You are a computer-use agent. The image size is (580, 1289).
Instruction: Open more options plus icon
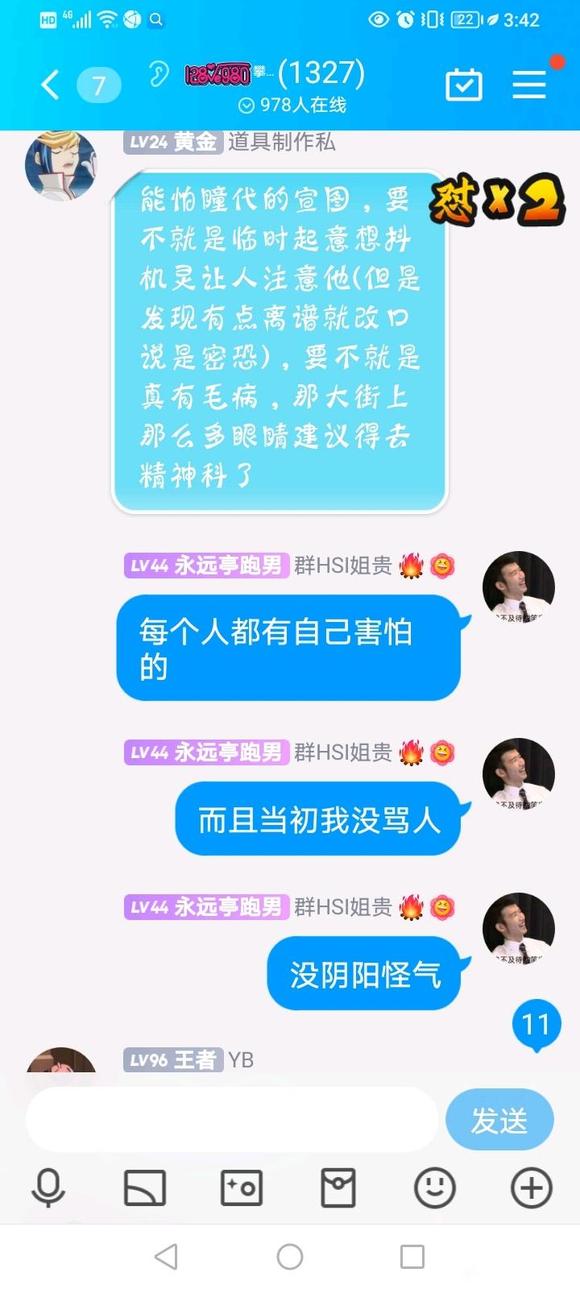[x=531, y=1188]
